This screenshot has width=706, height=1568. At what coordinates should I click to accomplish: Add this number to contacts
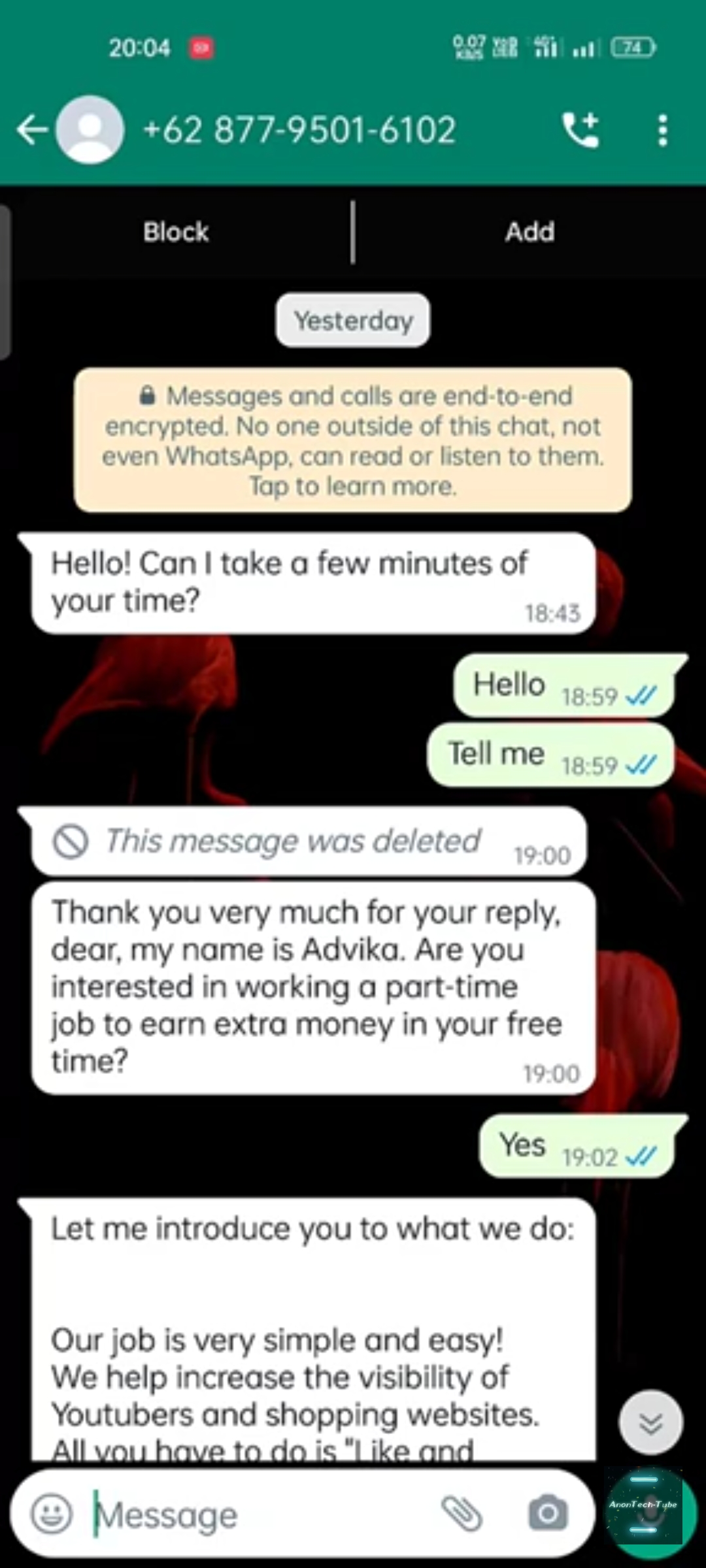[x=529, y=232]
